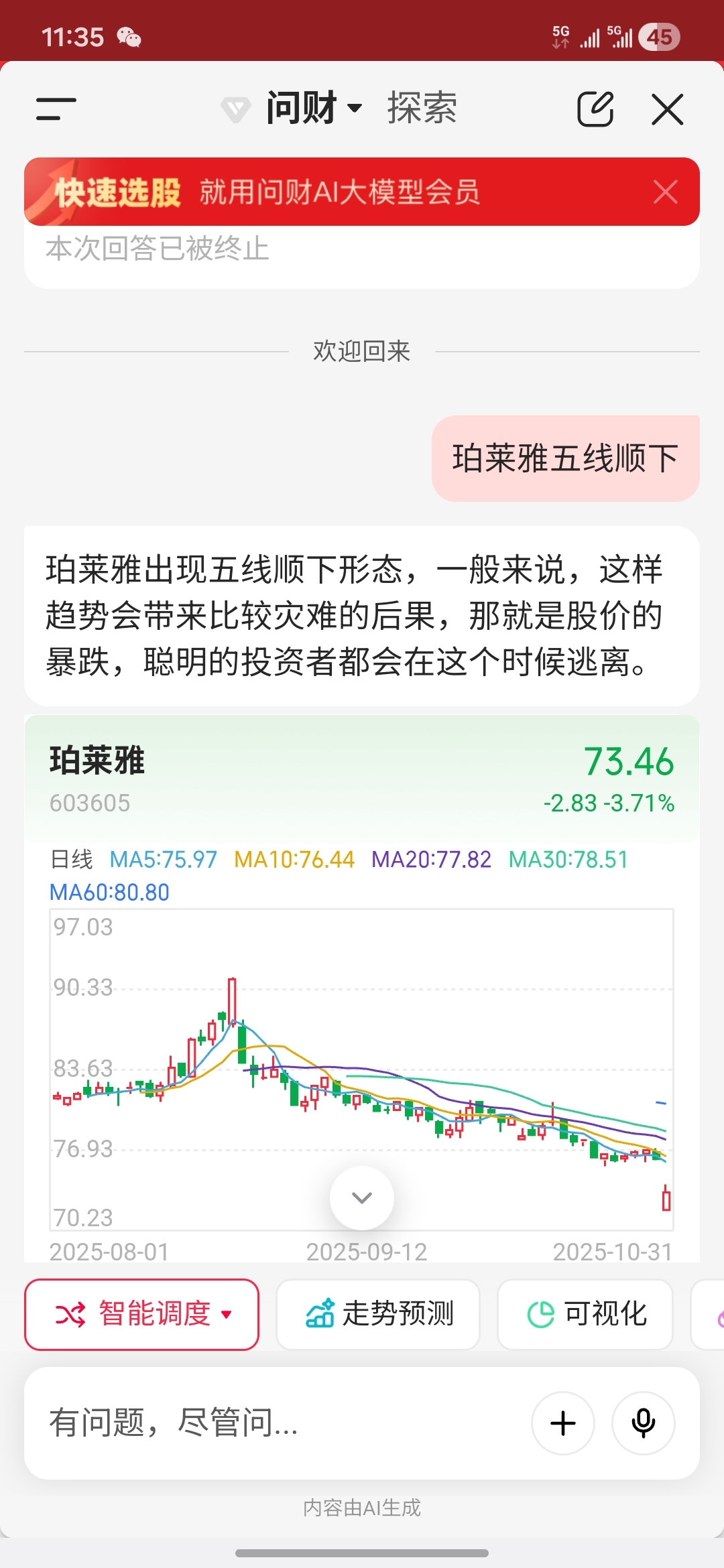Screen dimensions: 724x1568
Task: Select the 走势预测 chip
Action: click(378, 1315)
